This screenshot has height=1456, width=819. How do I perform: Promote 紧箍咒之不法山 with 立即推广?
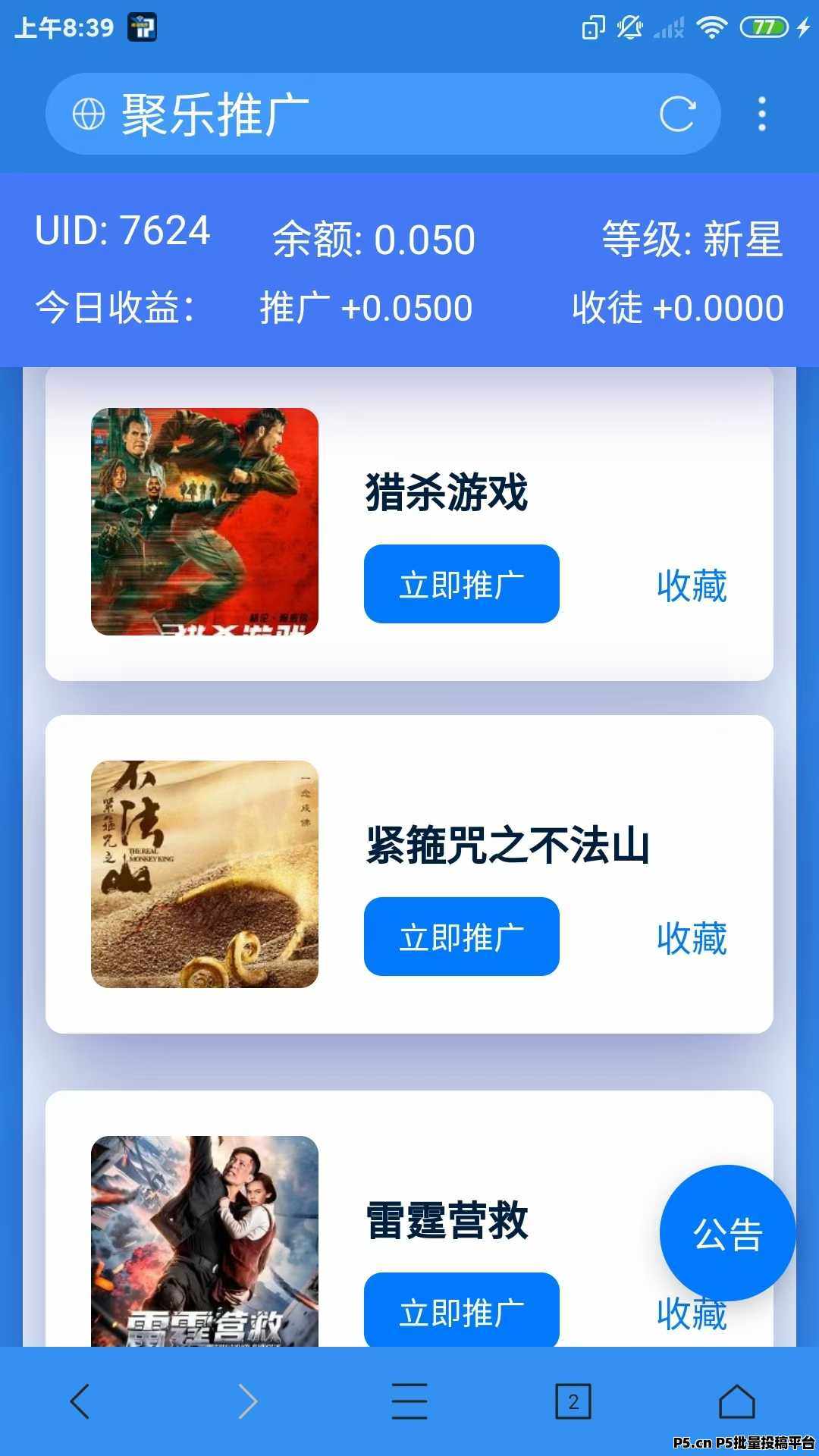click(461, 937)
